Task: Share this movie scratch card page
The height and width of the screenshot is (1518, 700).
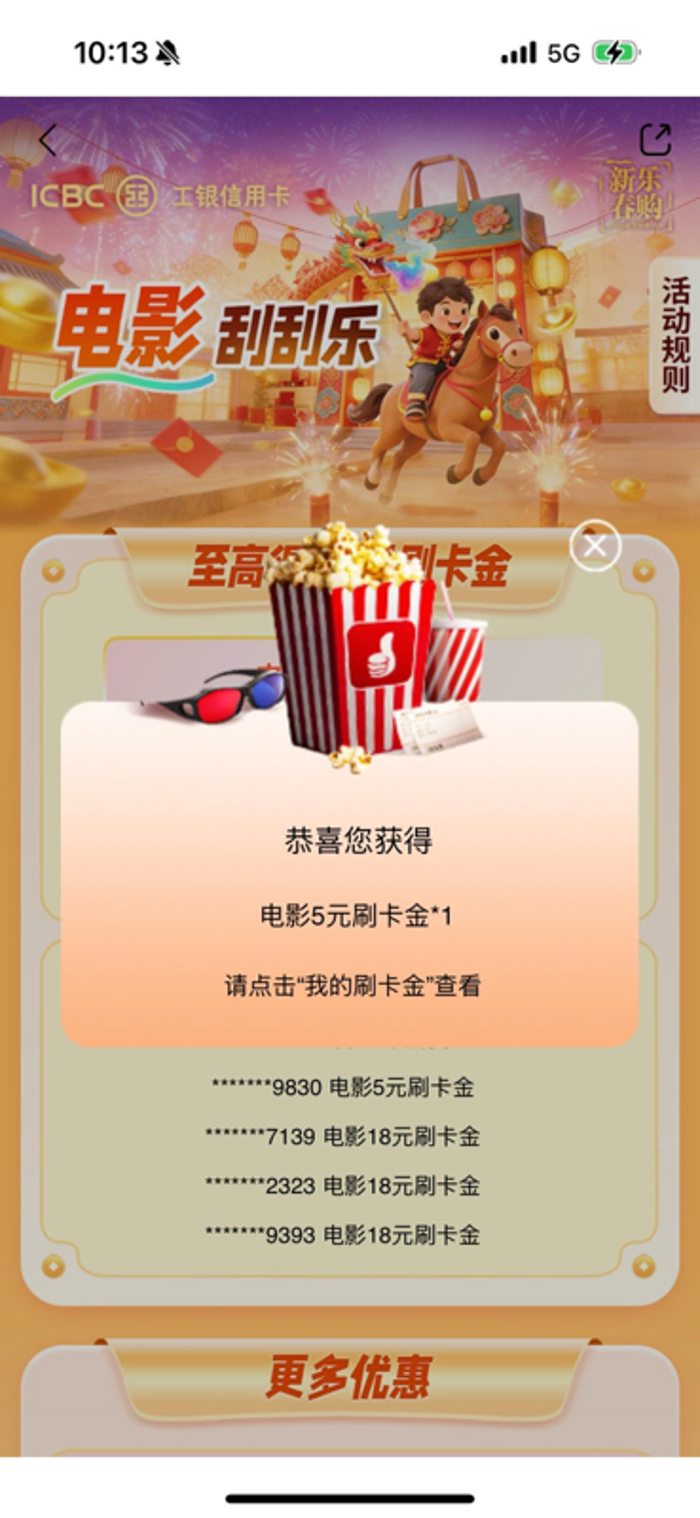Action: tap(655, 138)
